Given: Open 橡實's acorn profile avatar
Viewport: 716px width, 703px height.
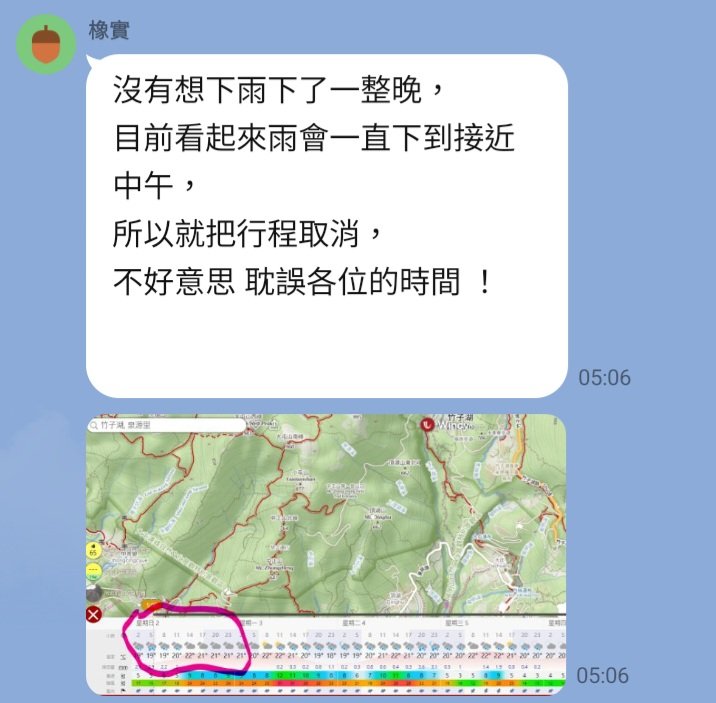Looking at the screenshot, I should [44, 46].
